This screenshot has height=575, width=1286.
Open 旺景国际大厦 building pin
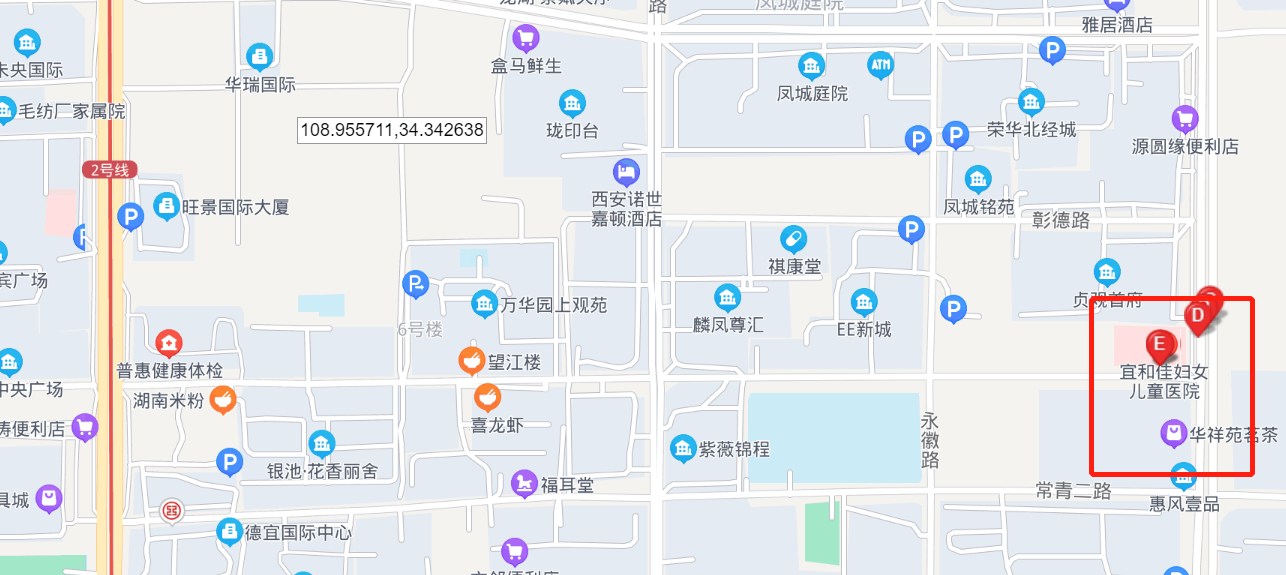166,207
